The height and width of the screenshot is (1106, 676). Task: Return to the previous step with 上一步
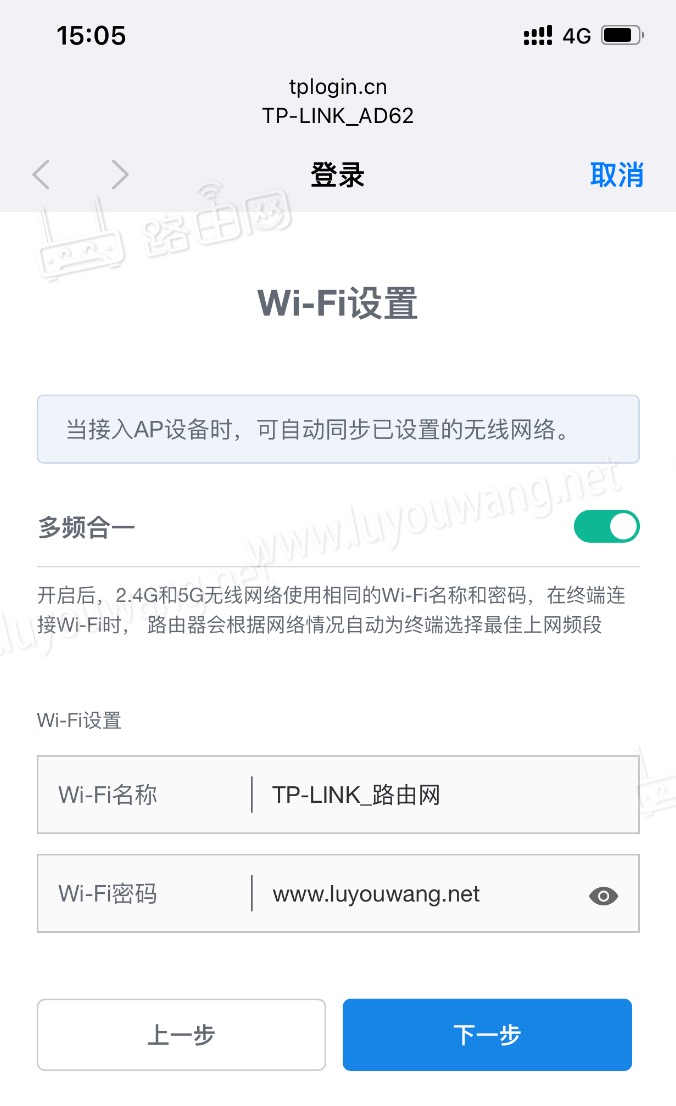(x=181, y=1035)
